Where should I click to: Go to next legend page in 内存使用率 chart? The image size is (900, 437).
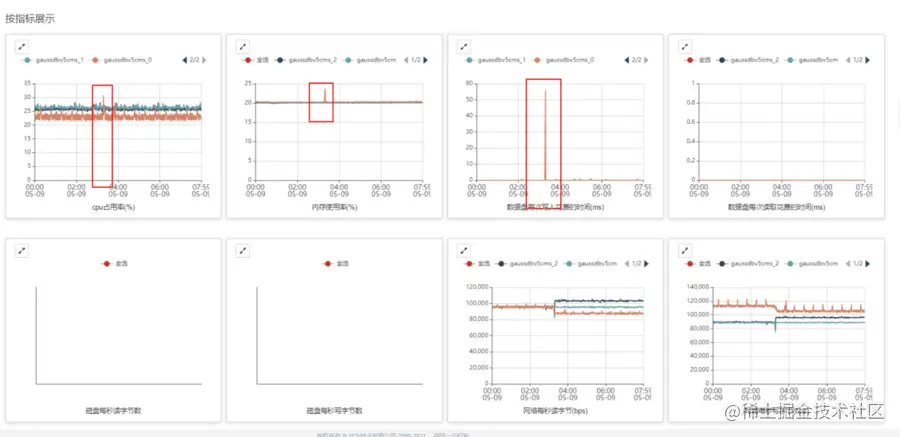[x=424, y=60]
